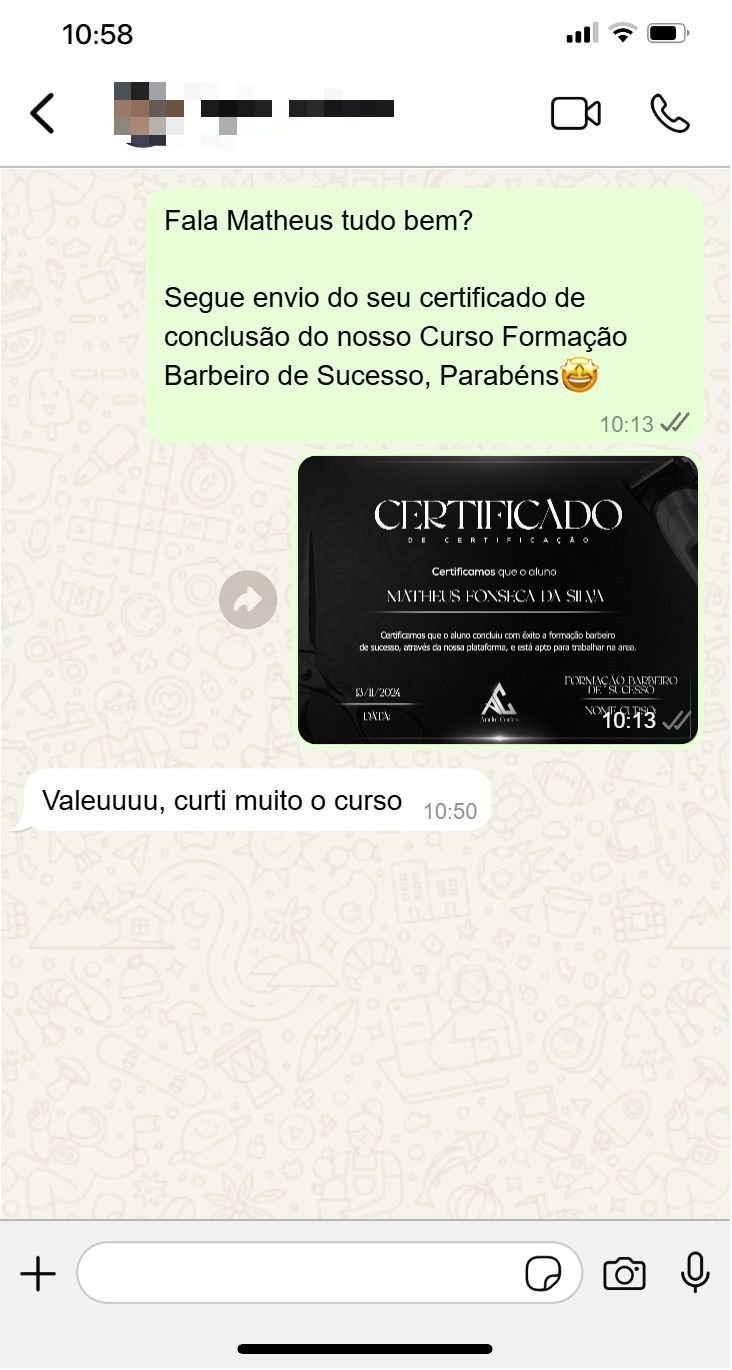Record a voice message with the microphone

coord(694,1272)
